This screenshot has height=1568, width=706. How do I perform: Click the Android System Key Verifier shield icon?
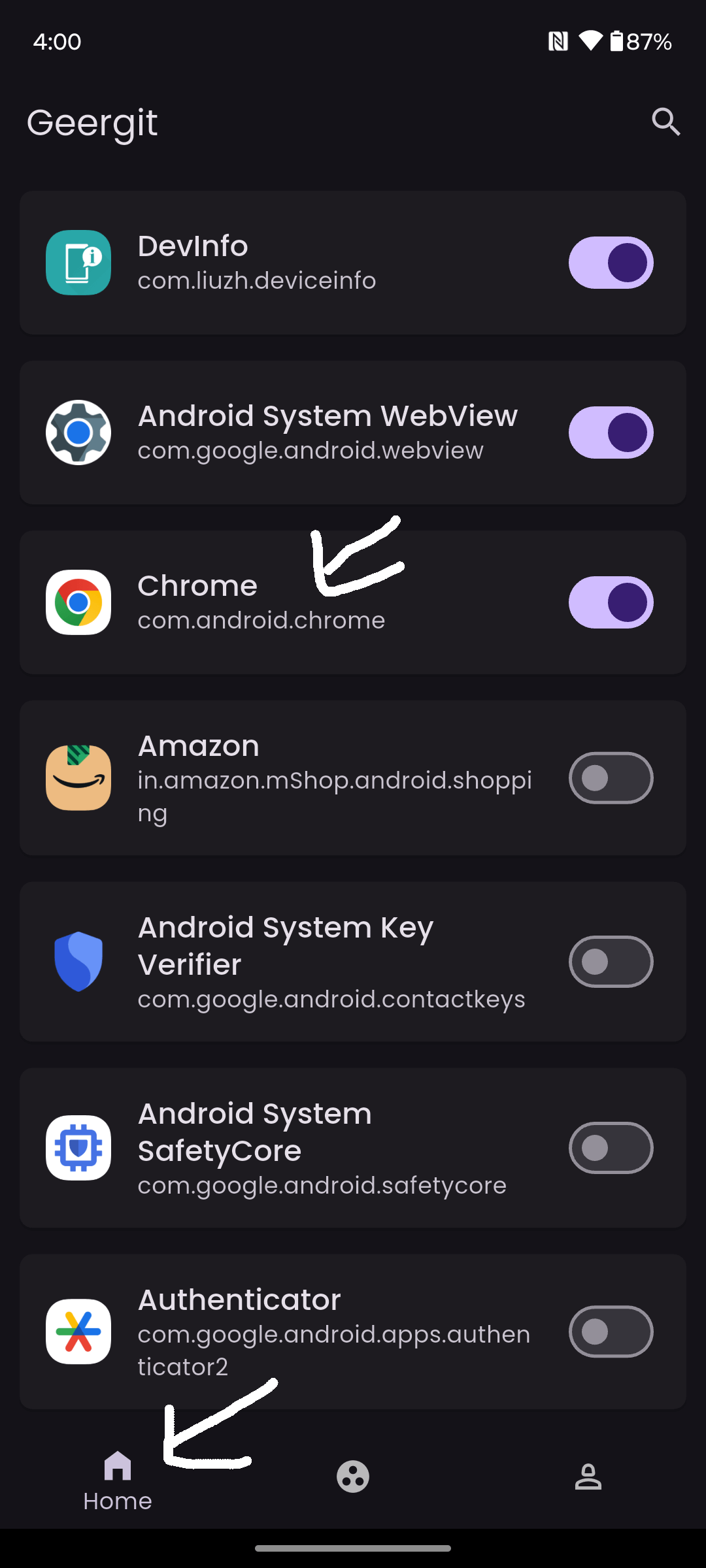[x=78, y=961]
